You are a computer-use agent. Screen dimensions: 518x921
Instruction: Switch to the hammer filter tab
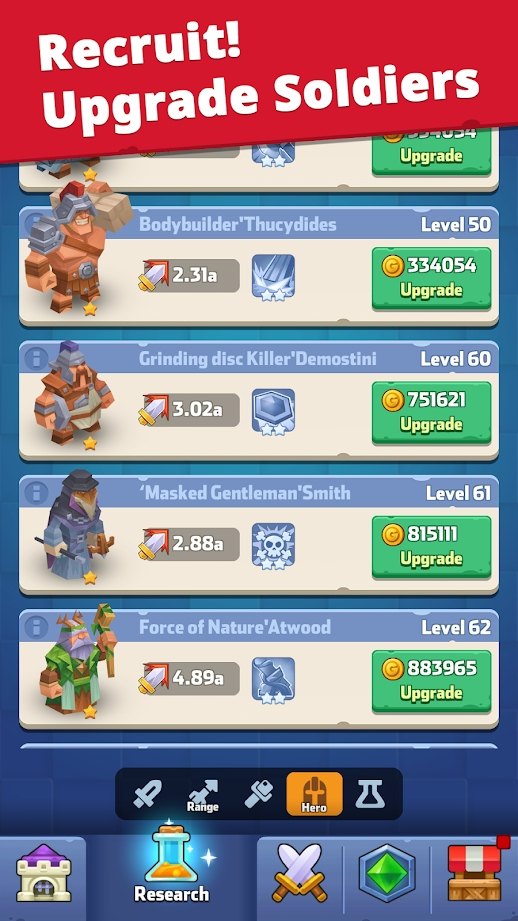(258, 794)
